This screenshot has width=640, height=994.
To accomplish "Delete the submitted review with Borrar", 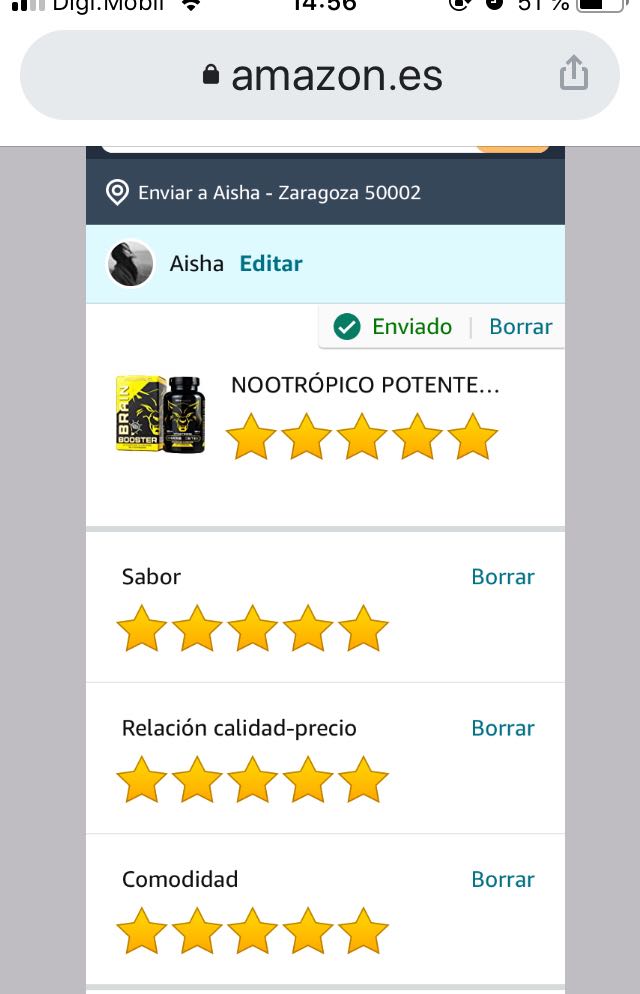I will click(x=520, y=327).
